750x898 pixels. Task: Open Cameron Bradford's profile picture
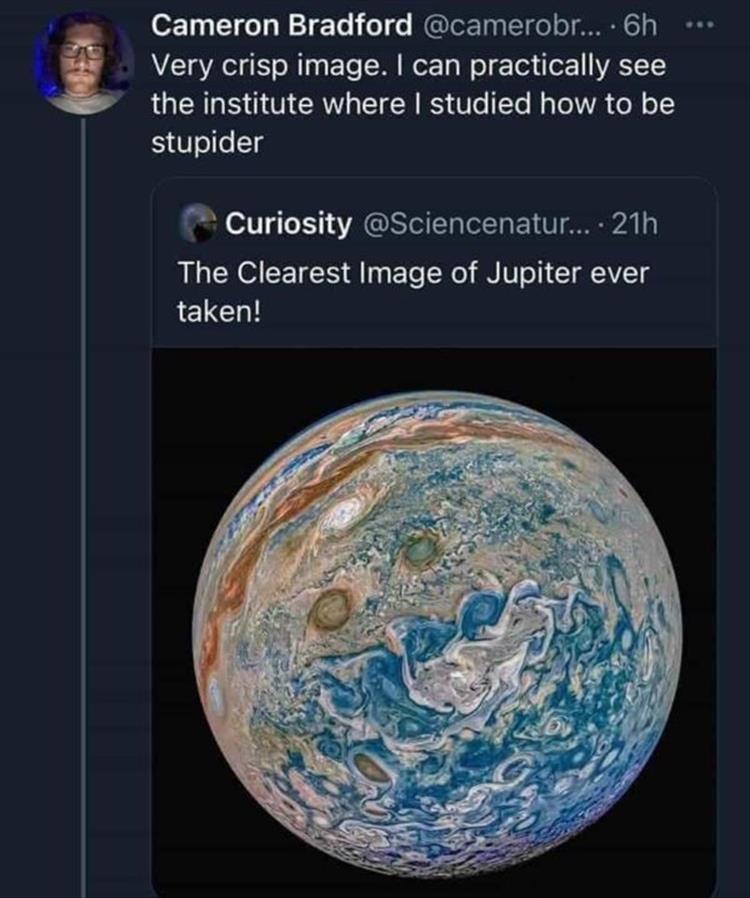84,62
